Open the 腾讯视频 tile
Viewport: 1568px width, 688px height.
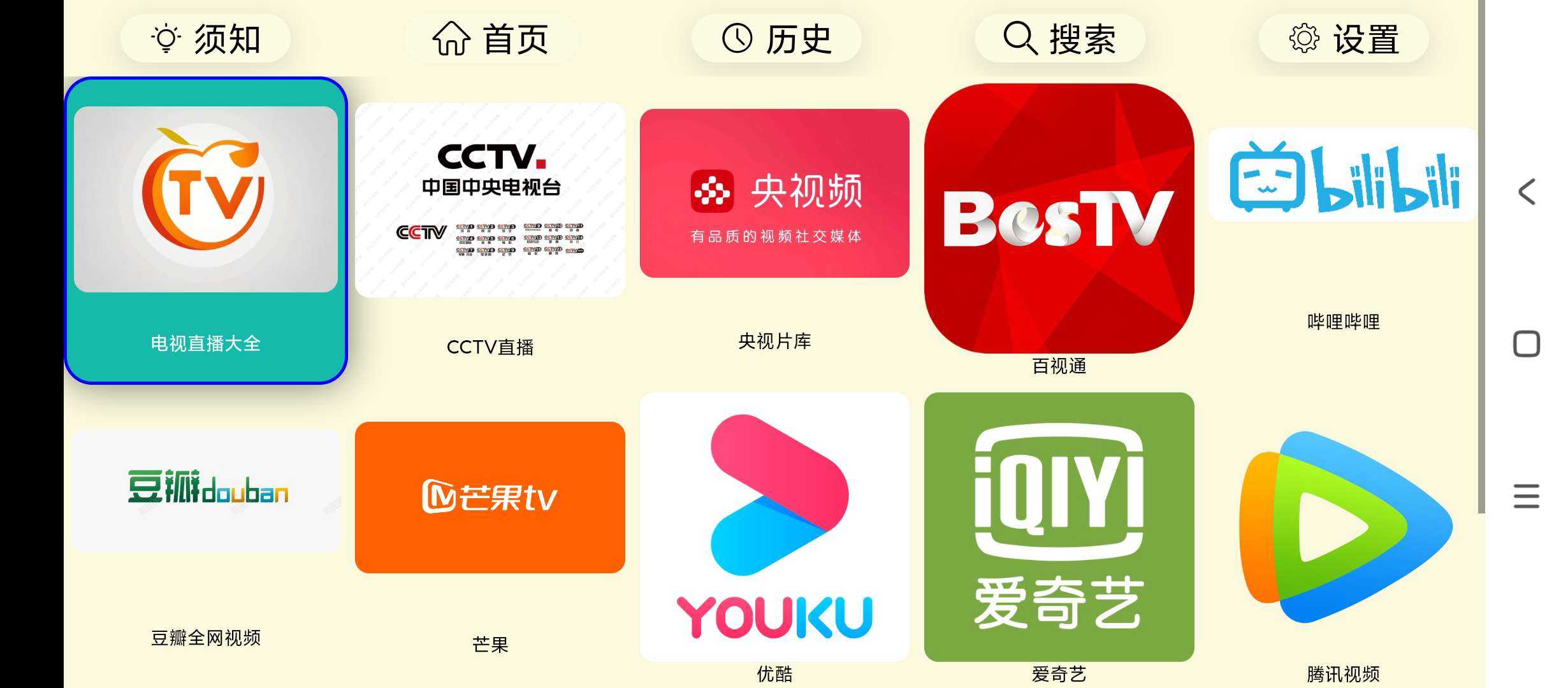click(1343, 527)
